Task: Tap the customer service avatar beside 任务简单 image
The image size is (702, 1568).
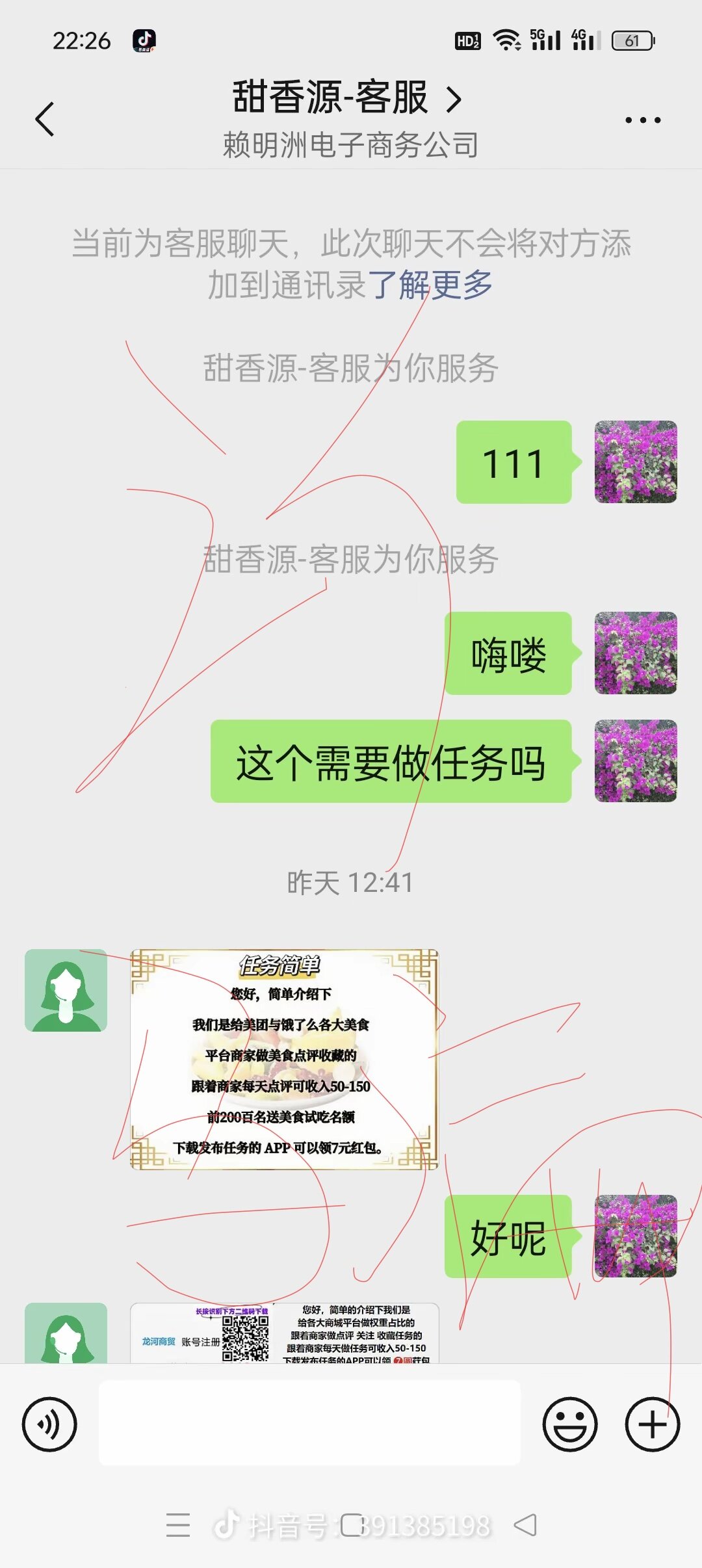Action: pyautogui.click(x=66, y=990)
